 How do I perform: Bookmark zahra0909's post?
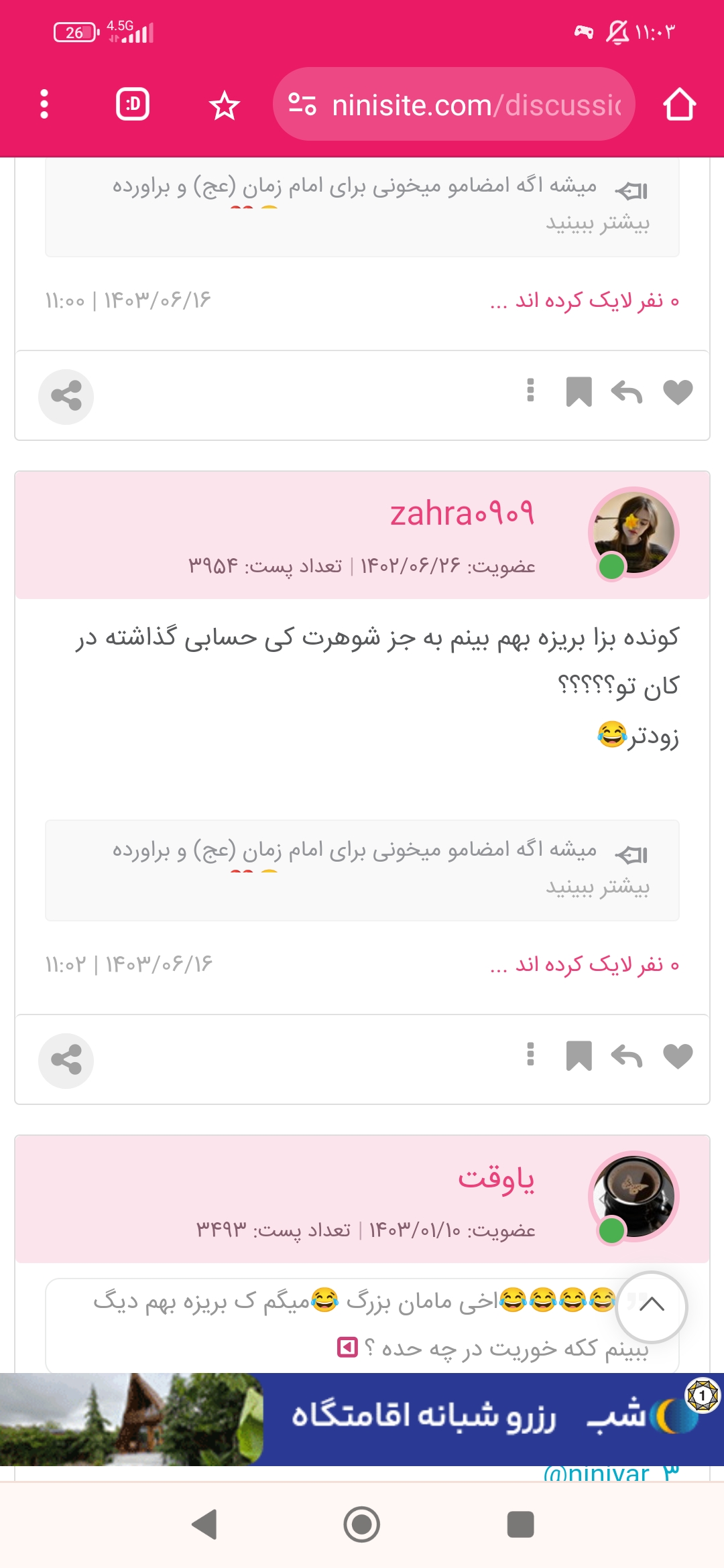tap(579, 1056)
